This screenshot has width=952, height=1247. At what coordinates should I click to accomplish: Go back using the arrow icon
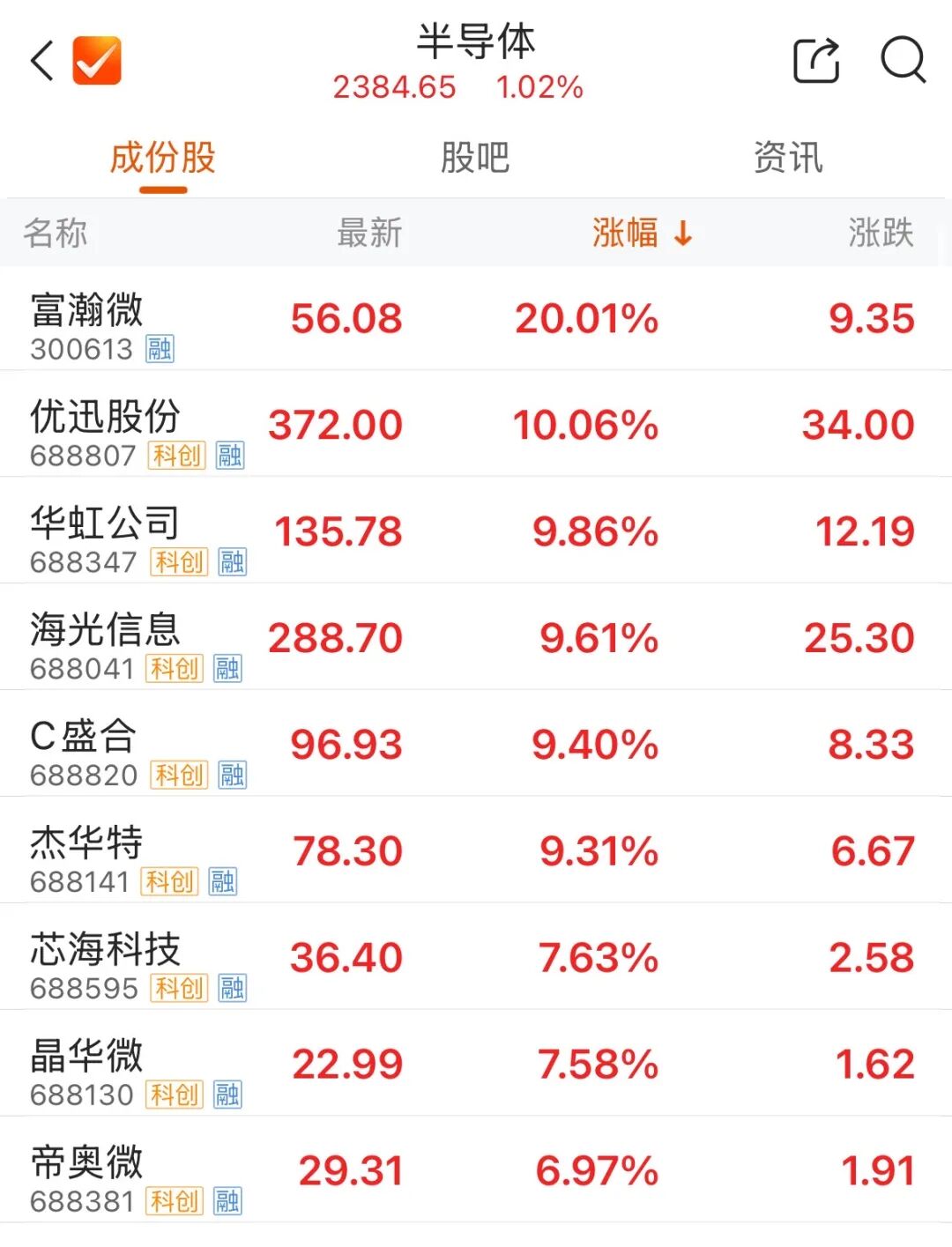[x=42, y=61]
